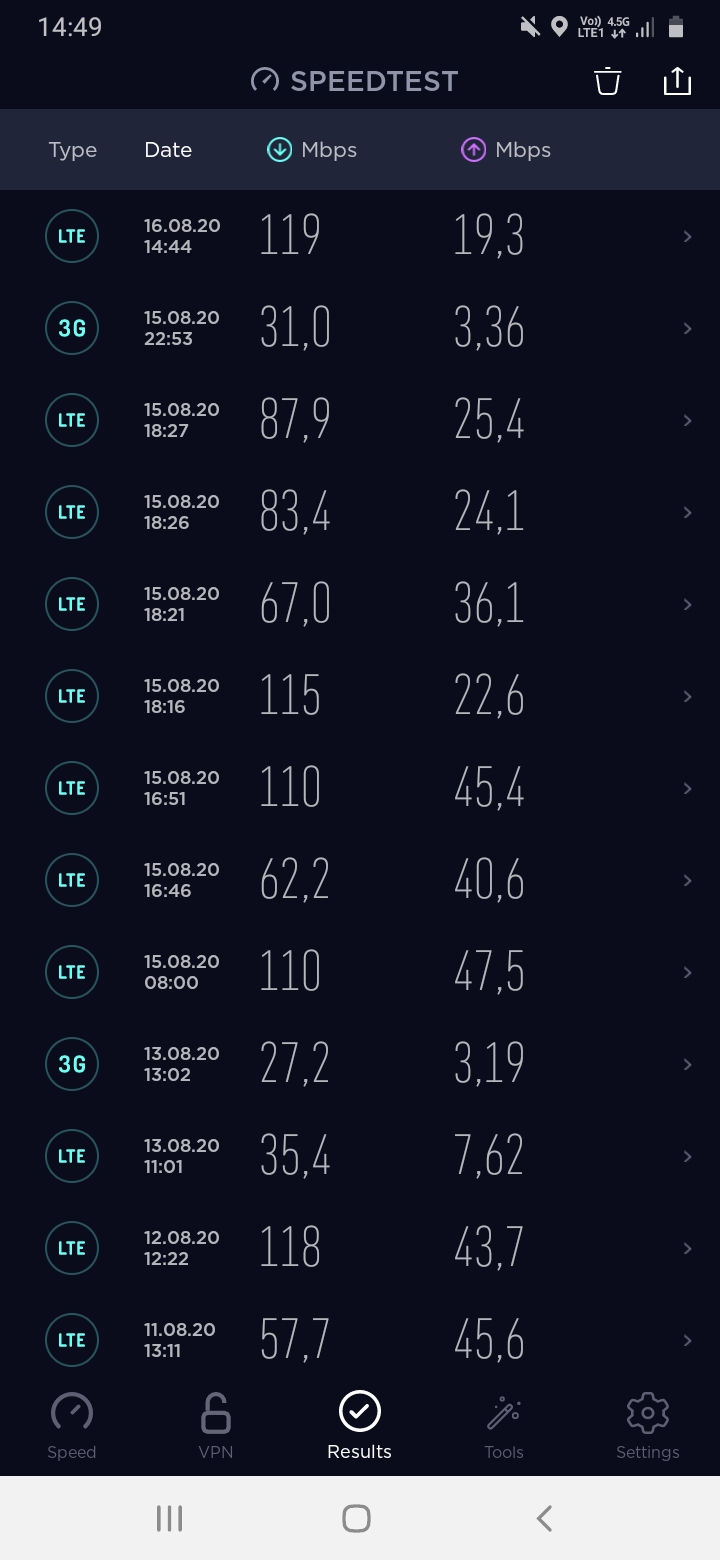
Task: View the 12.08.20 12:22 test details
Action: coord(360,1248)
